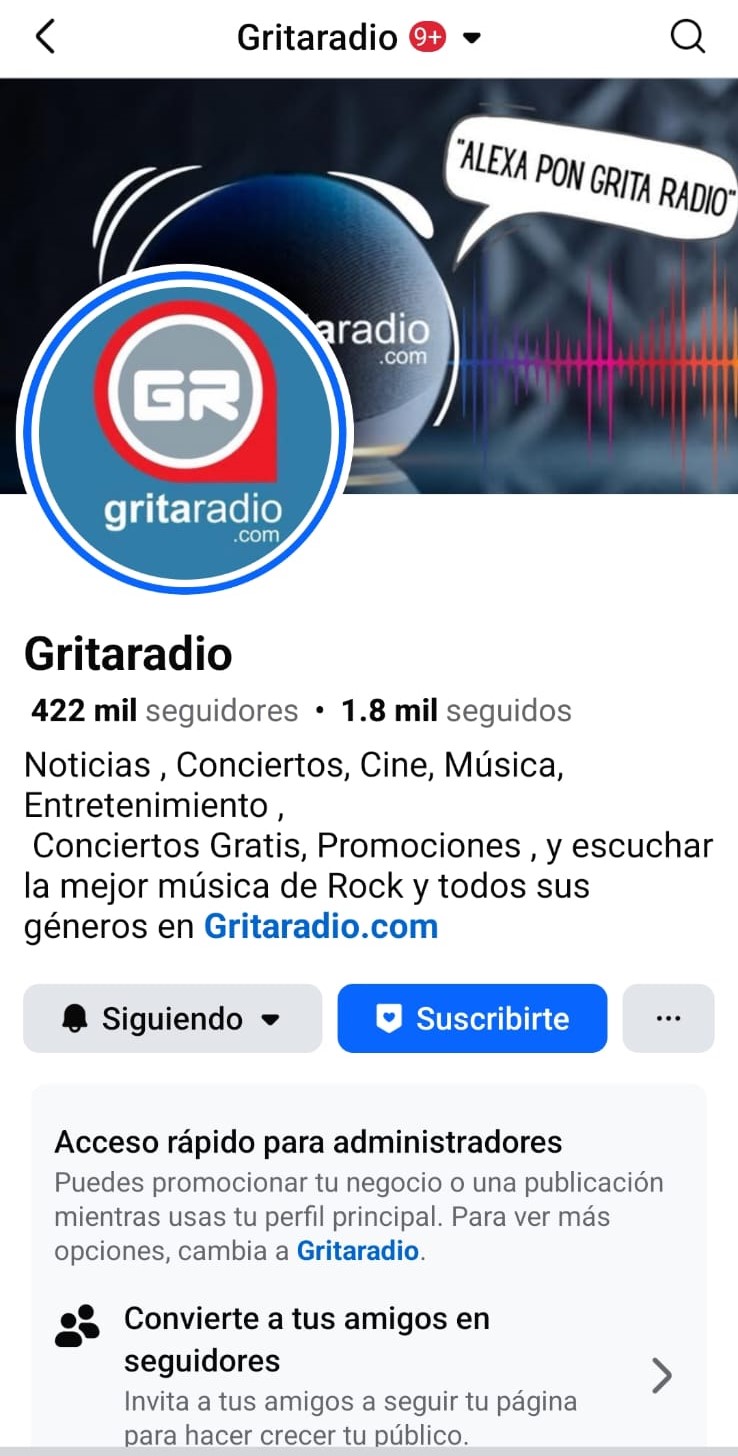
Task: Tap the Suscribirte button
Action: (472, 1019)
